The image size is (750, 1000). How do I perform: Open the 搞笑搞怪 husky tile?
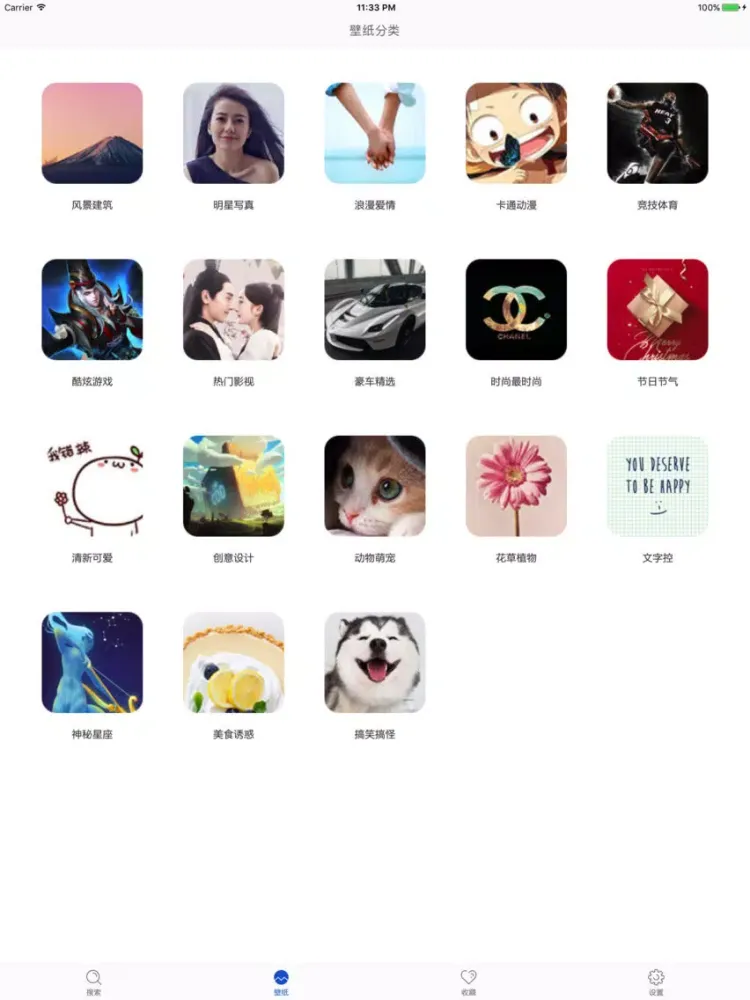coord(375,662)
